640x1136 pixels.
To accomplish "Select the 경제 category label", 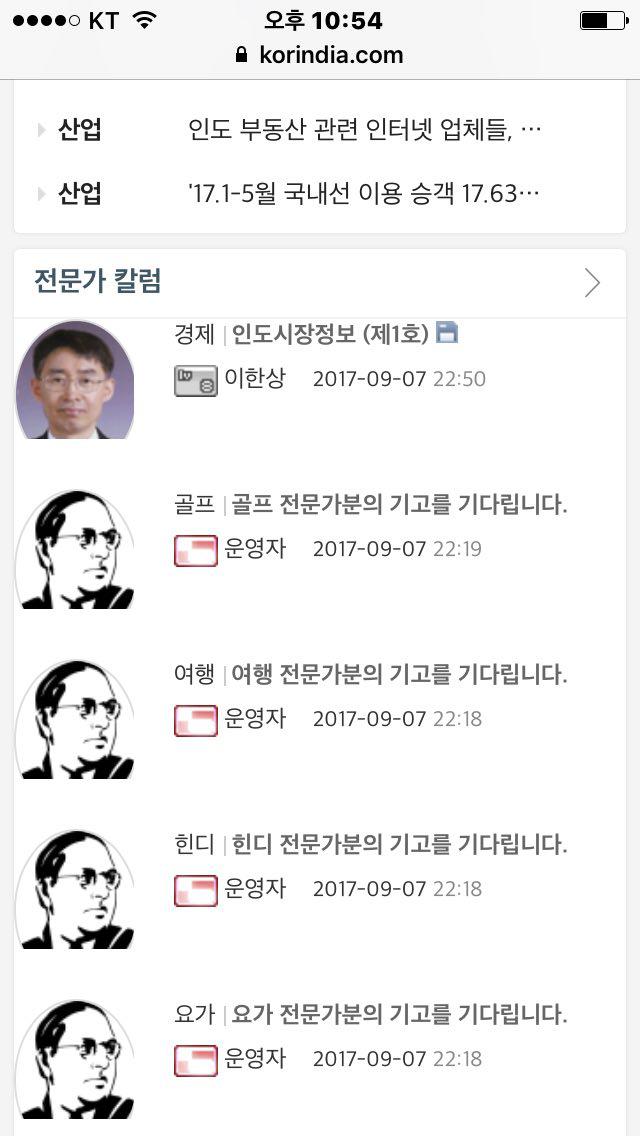I will (x=194, y=334).
